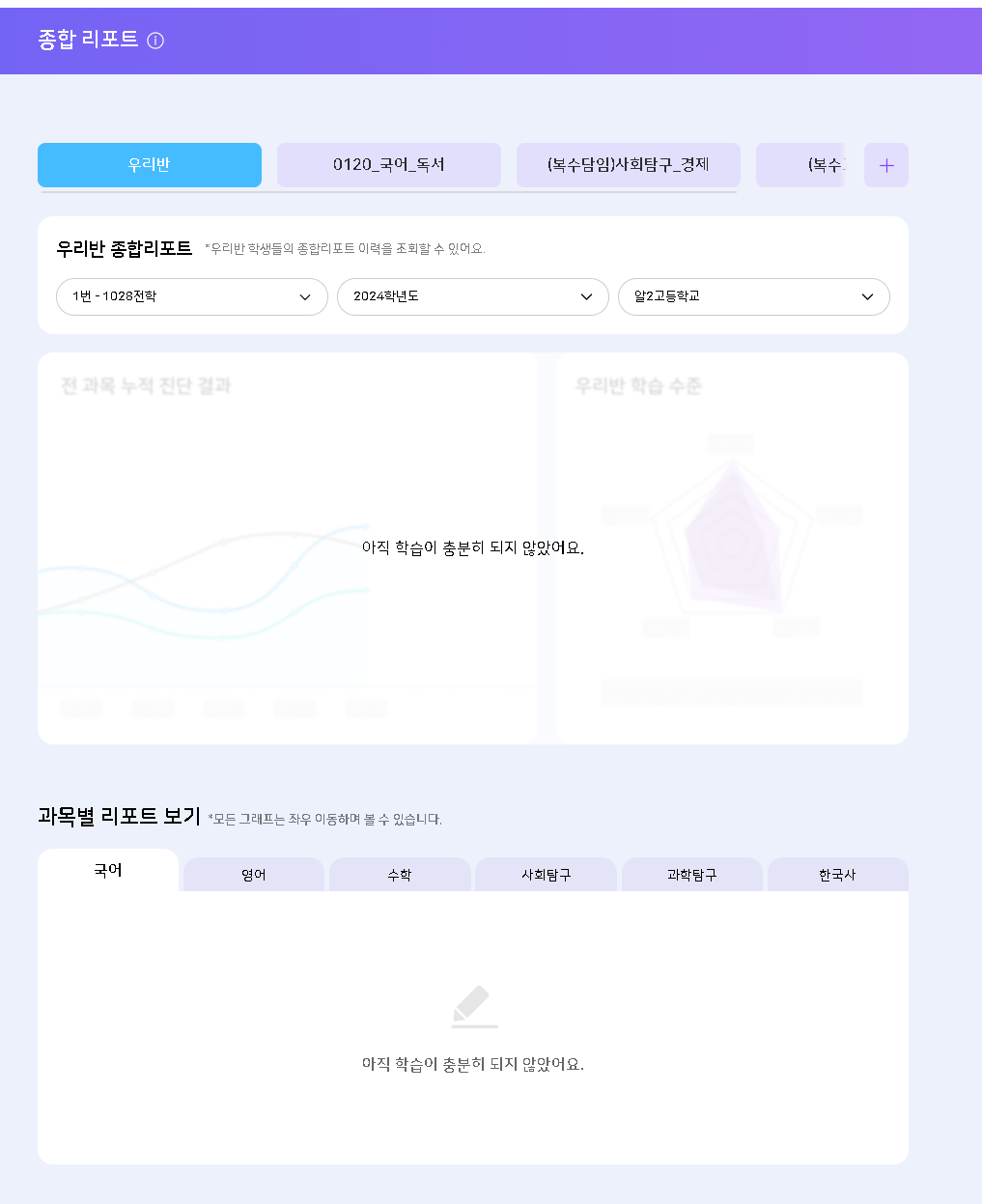View the 사회탐구 subject report
Image resolution: width=982 pixels, height=1204 pixels.
[x=547, y=875]
